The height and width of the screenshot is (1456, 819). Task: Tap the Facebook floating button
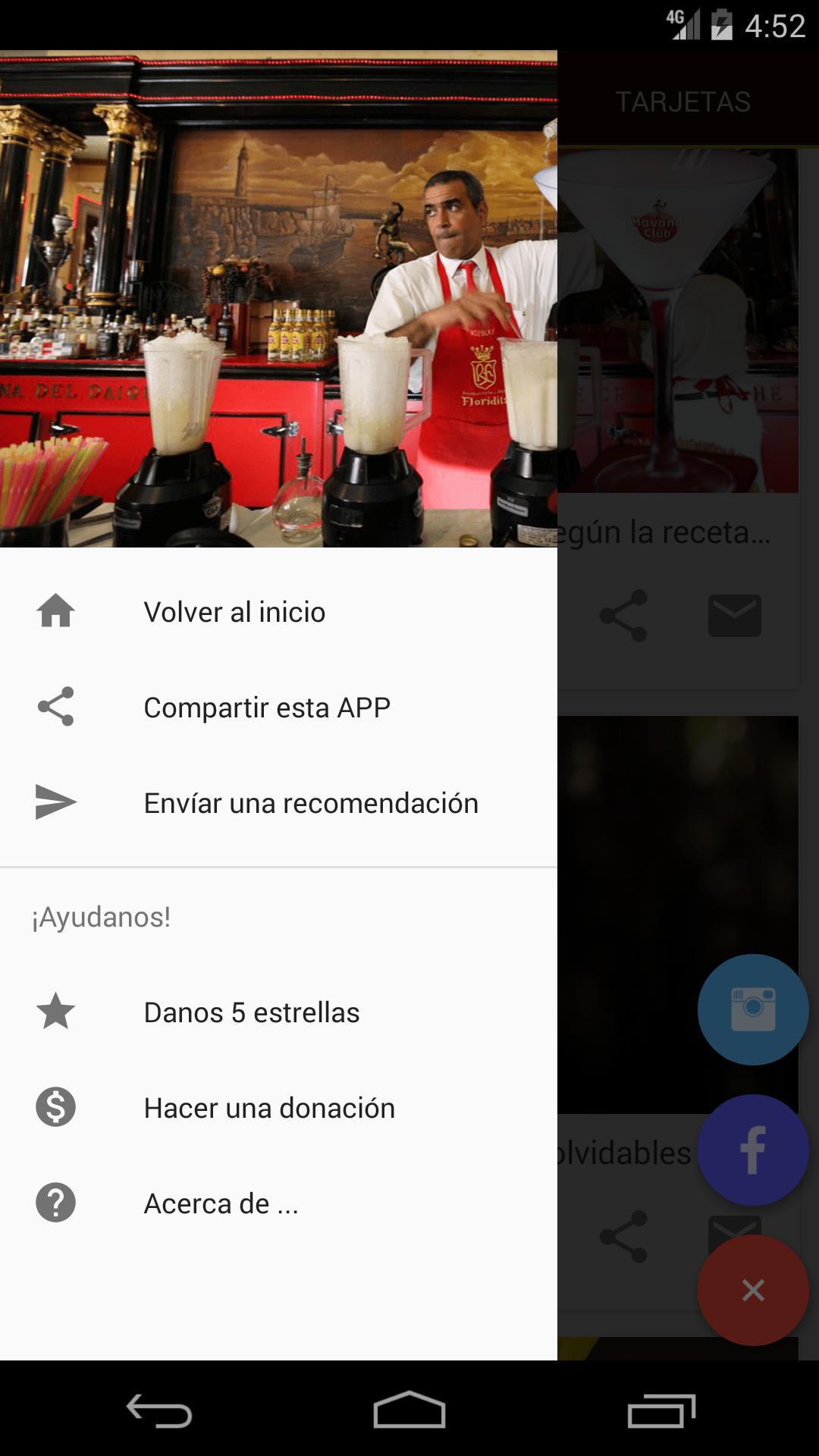(x=753, y=1150)
